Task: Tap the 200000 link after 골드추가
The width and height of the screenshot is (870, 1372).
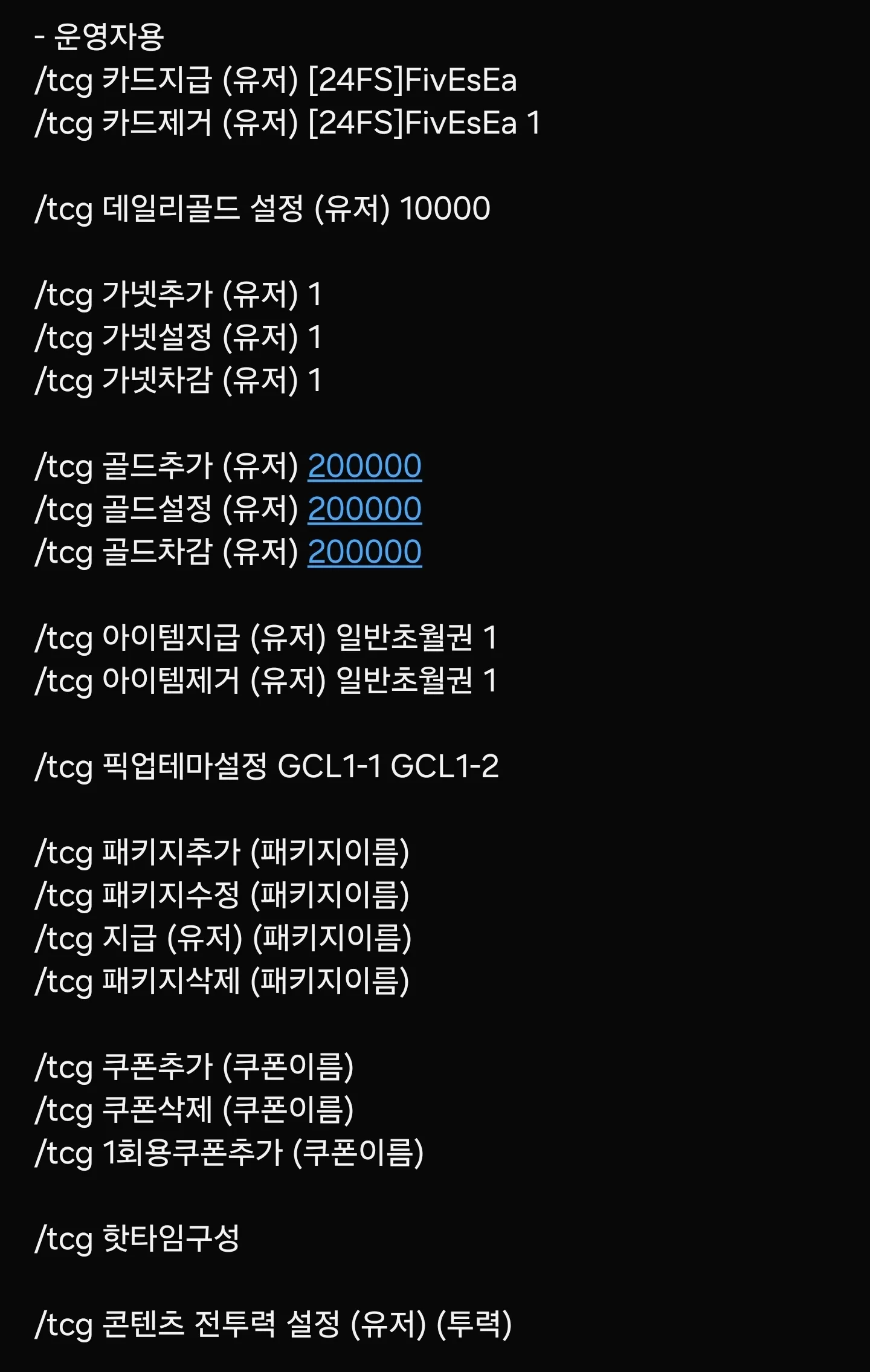Action: click(x=364, y=466)
